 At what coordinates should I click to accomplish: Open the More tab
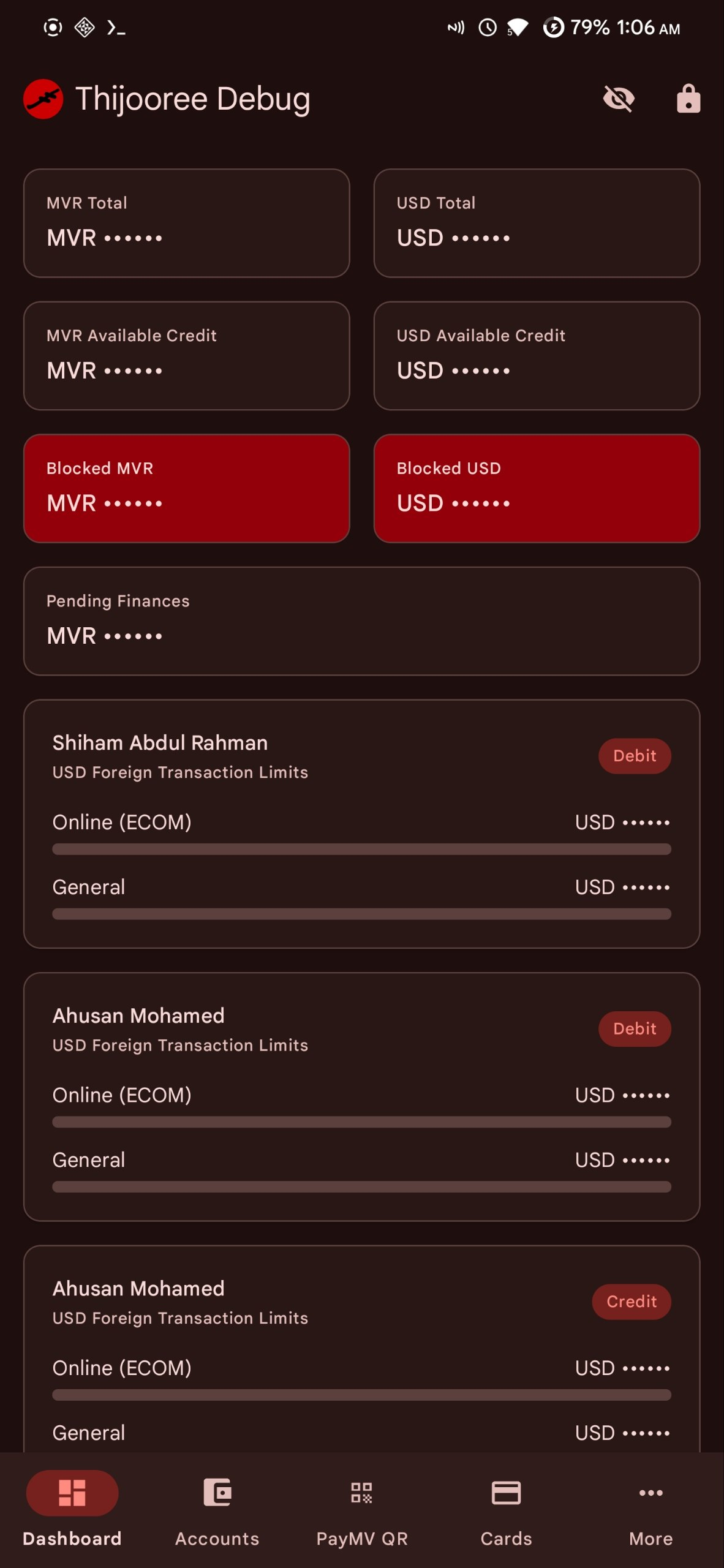651,1510
